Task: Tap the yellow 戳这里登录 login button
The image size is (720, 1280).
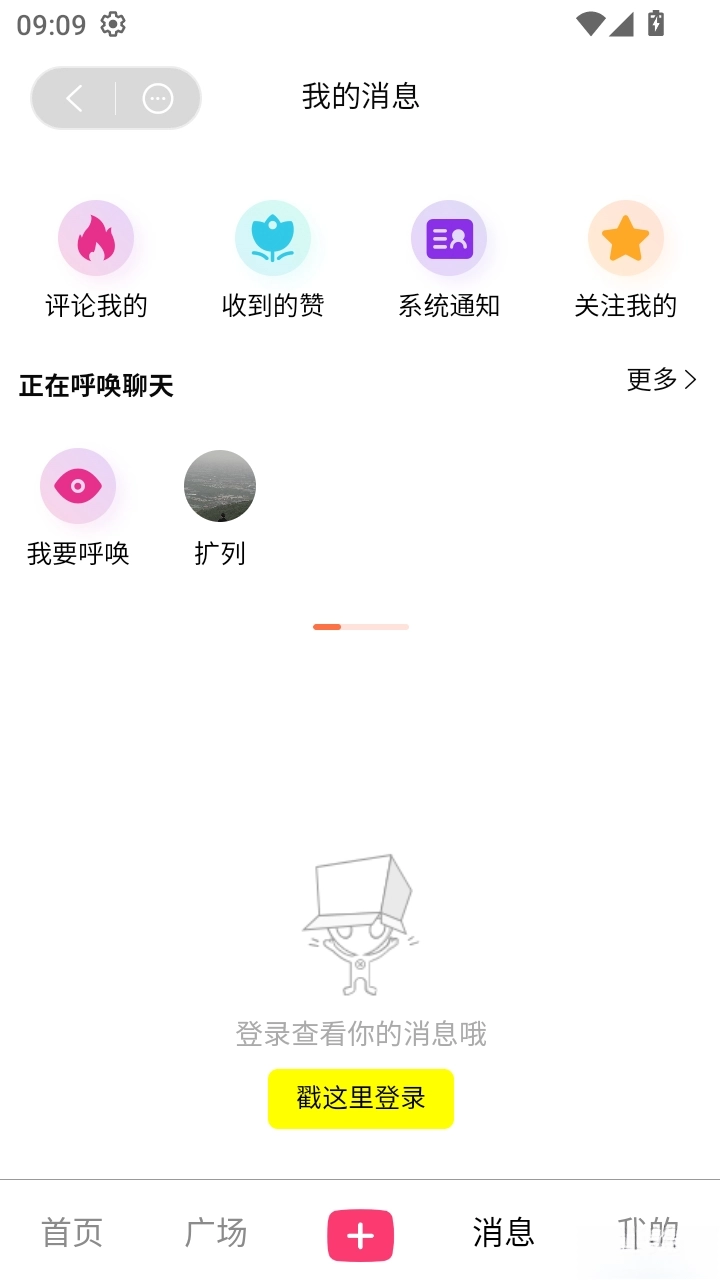Action: [x=360, y=1098]
